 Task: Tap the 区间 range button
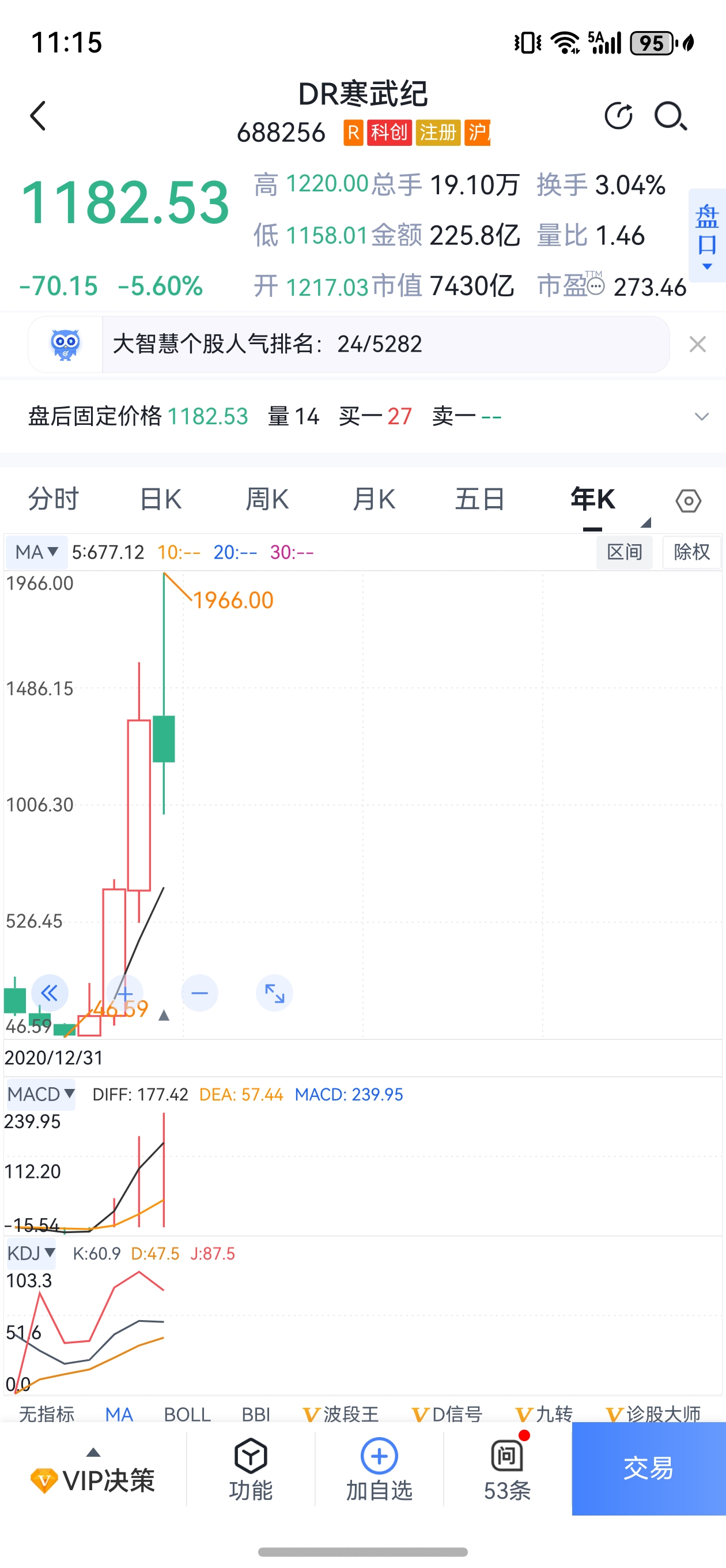pos(625,552)
